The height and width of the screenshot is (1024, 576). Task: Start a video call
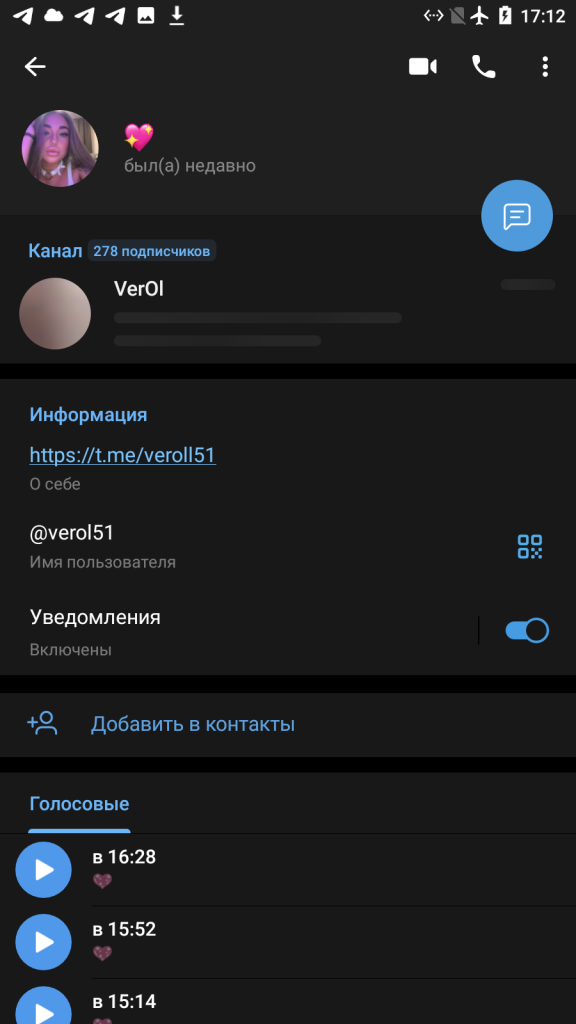pyautogui.click(x=423, y=67)
